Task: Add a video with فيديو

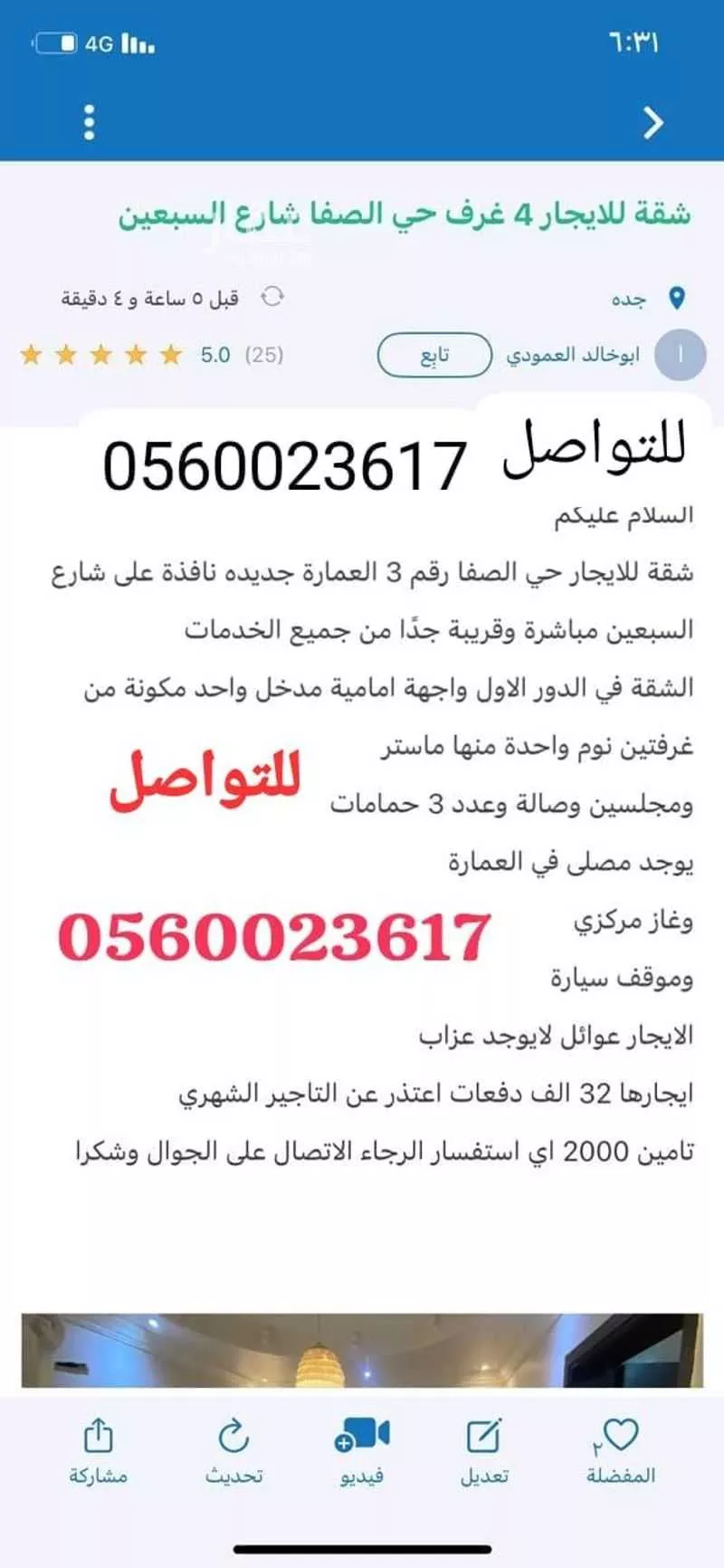Action: (x=362, y=1451)
